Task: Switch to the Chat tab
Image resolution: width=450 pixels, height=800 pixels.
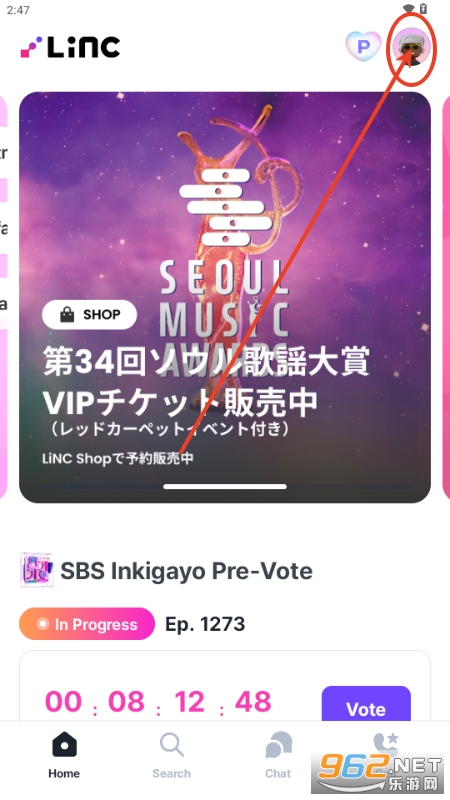Action: [x=279, y=756]
